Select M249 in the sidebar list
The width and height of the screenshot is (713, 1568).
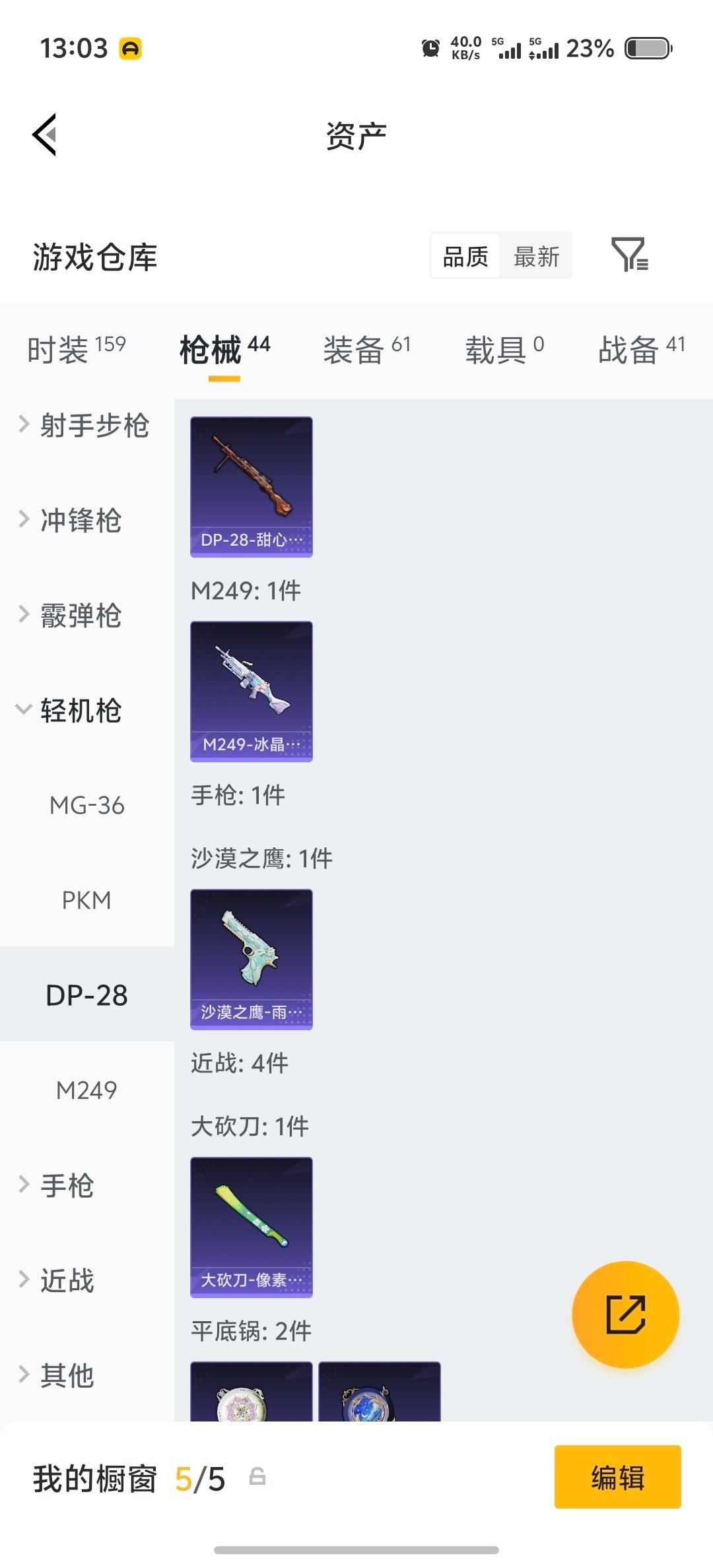88,1090
